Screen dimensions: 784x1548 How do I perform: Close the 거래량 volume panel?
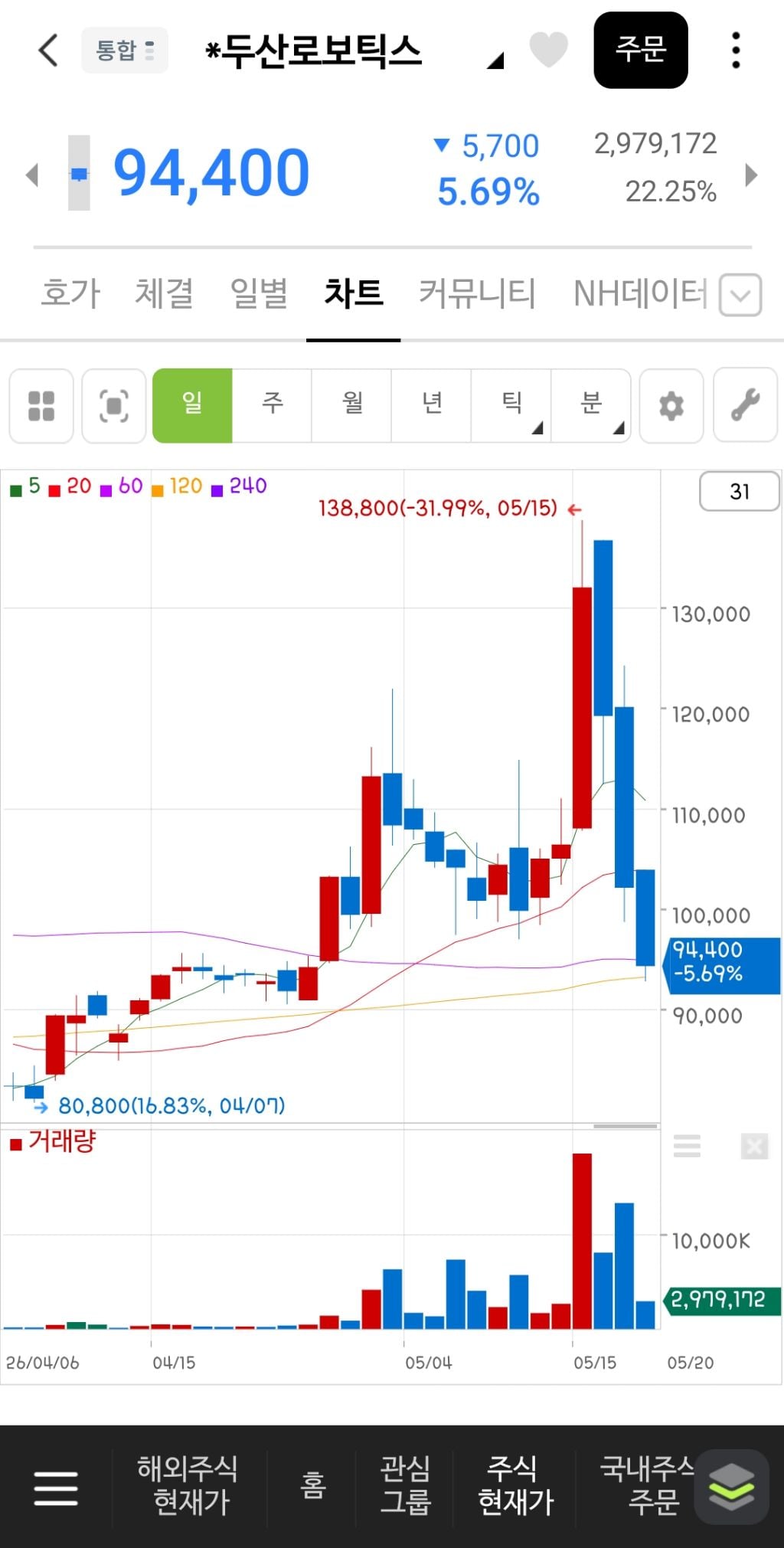tap(754, 1147)
